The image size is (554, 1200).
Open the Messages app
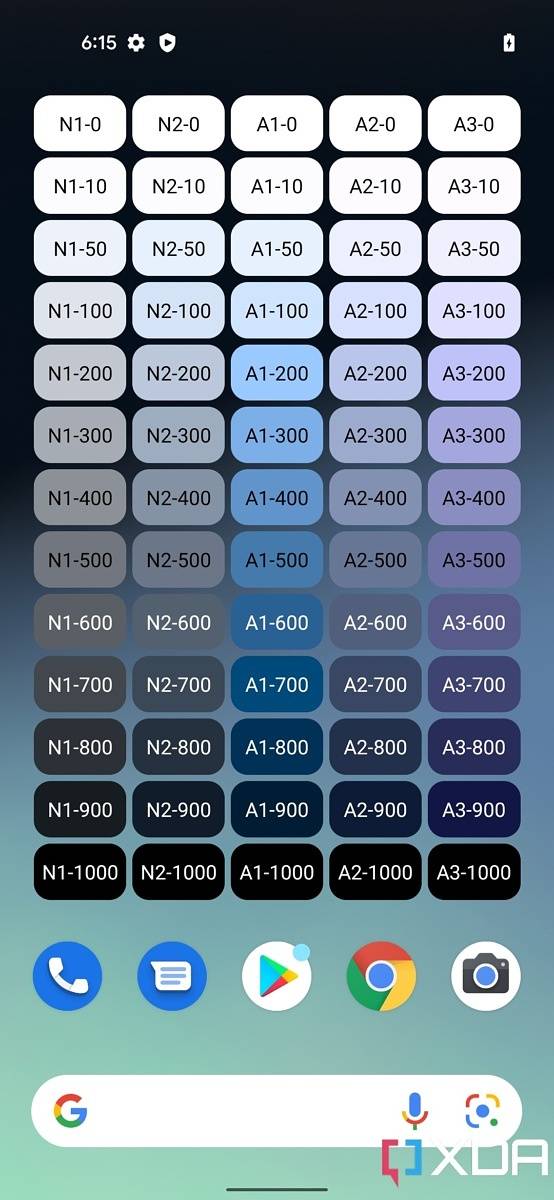click(x=172, y=976)
